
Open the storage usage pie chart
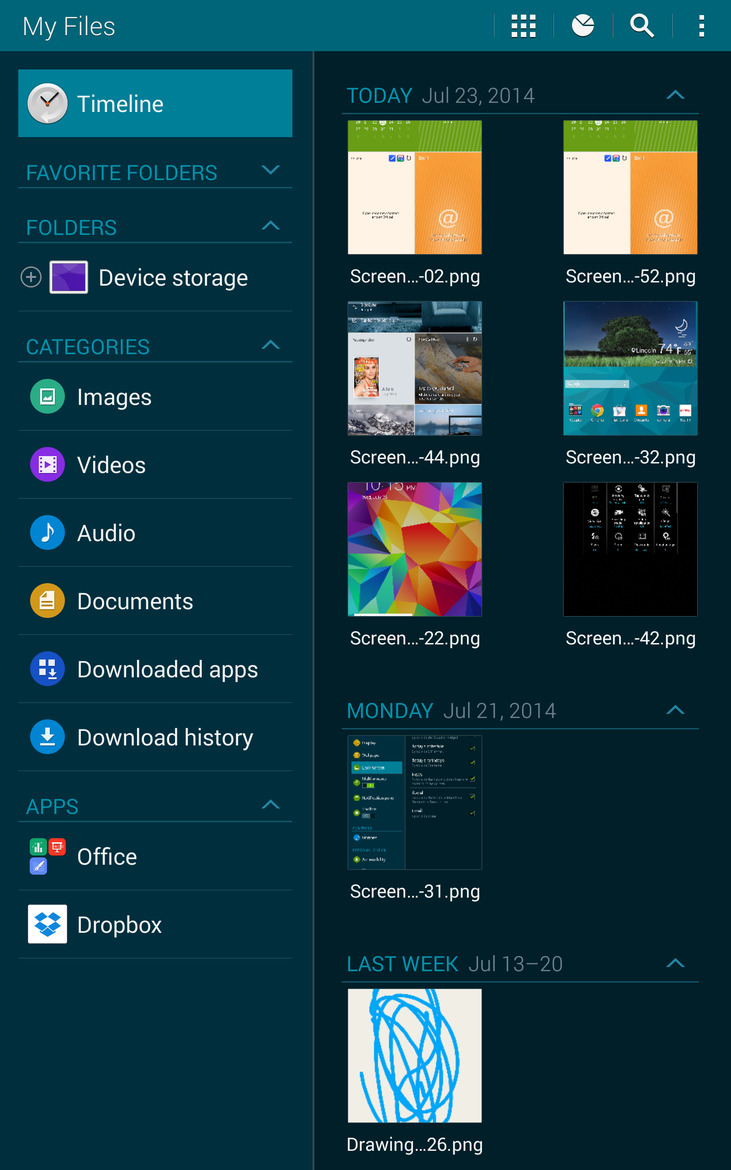(x=582, y=26)
